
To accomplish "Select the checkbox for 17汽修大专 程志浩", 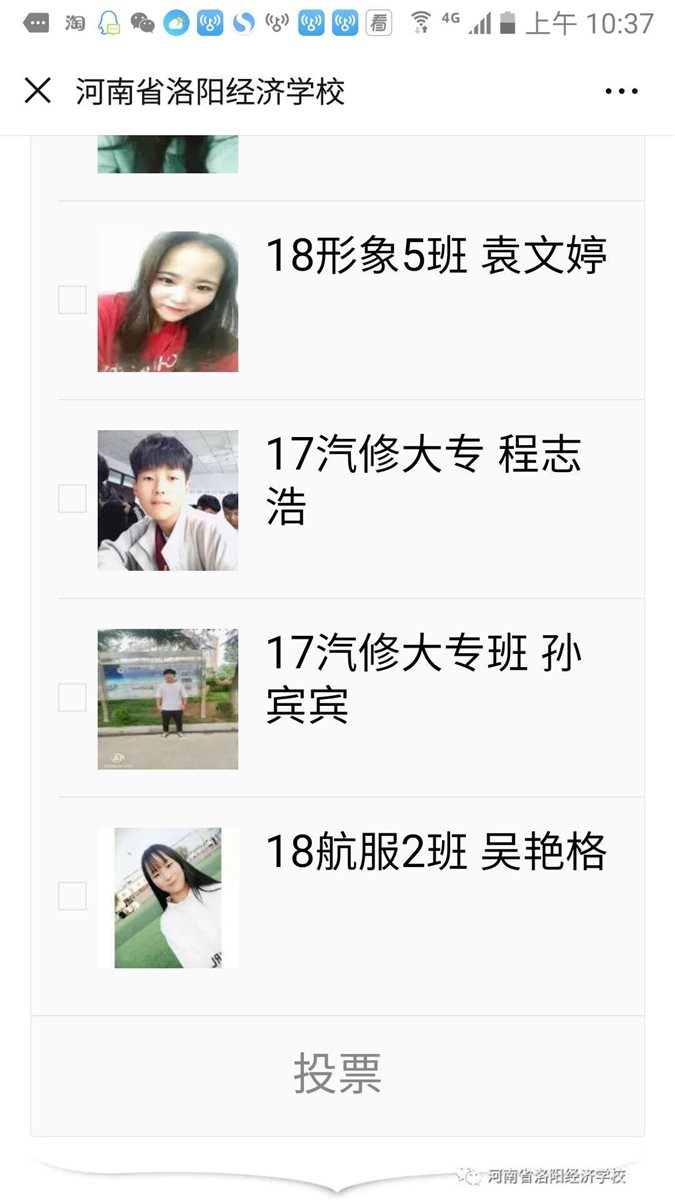I will (x=72, y=498).
